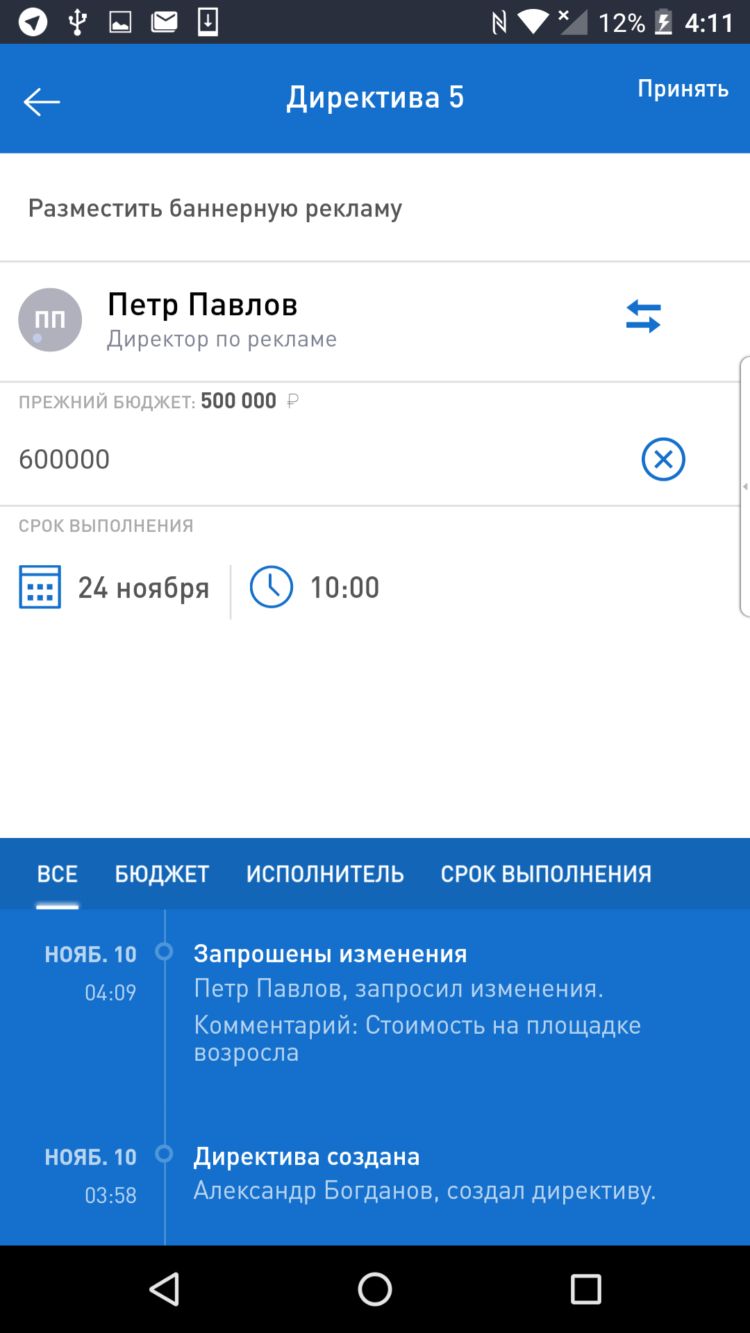
Task: Tap the change executor swap arrows icon
Action: (643, 316)
